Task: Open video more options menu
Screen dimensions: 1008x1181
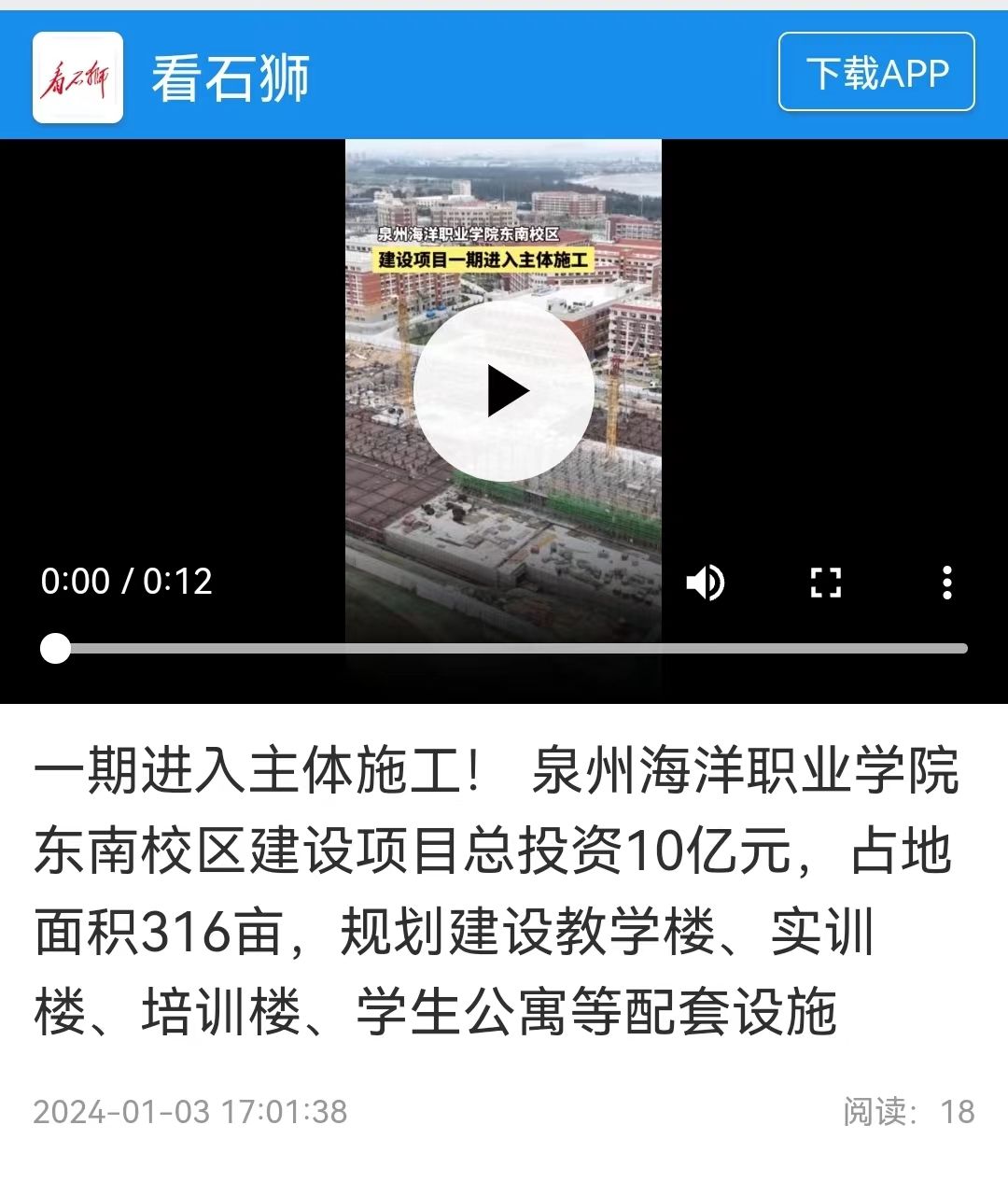Action: [x=946, y=583]
